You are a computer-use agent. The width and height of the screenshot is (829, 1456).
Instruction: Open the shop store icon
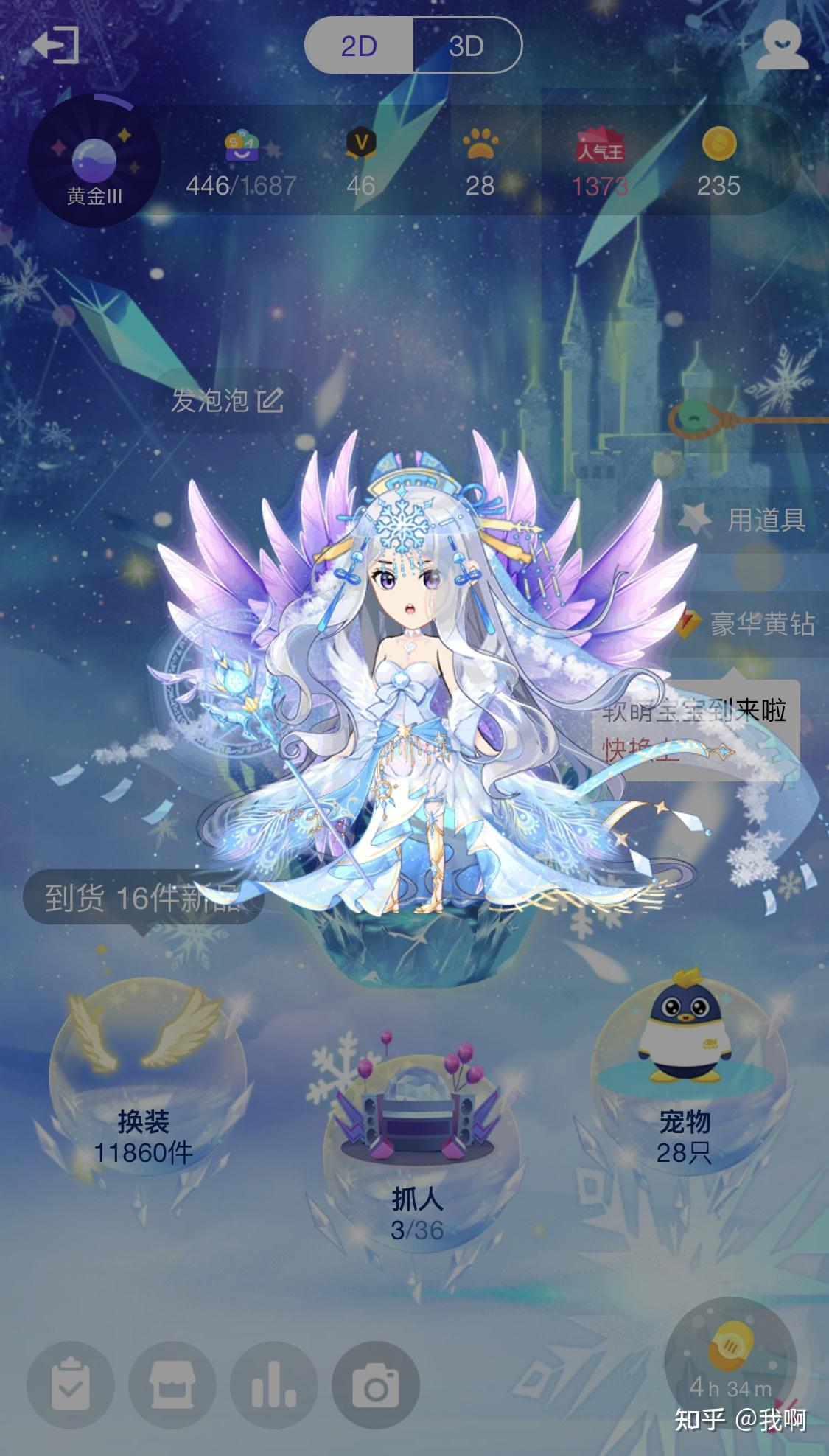click(x=172, y=1384)
